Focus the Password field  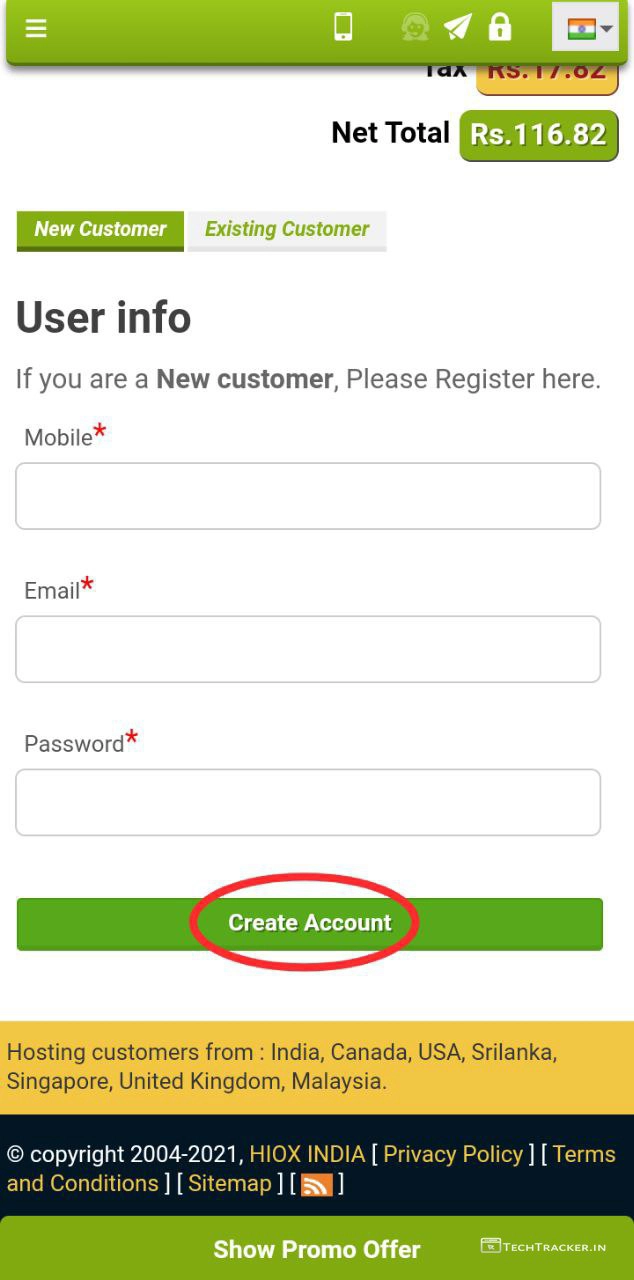coord(308,802)
